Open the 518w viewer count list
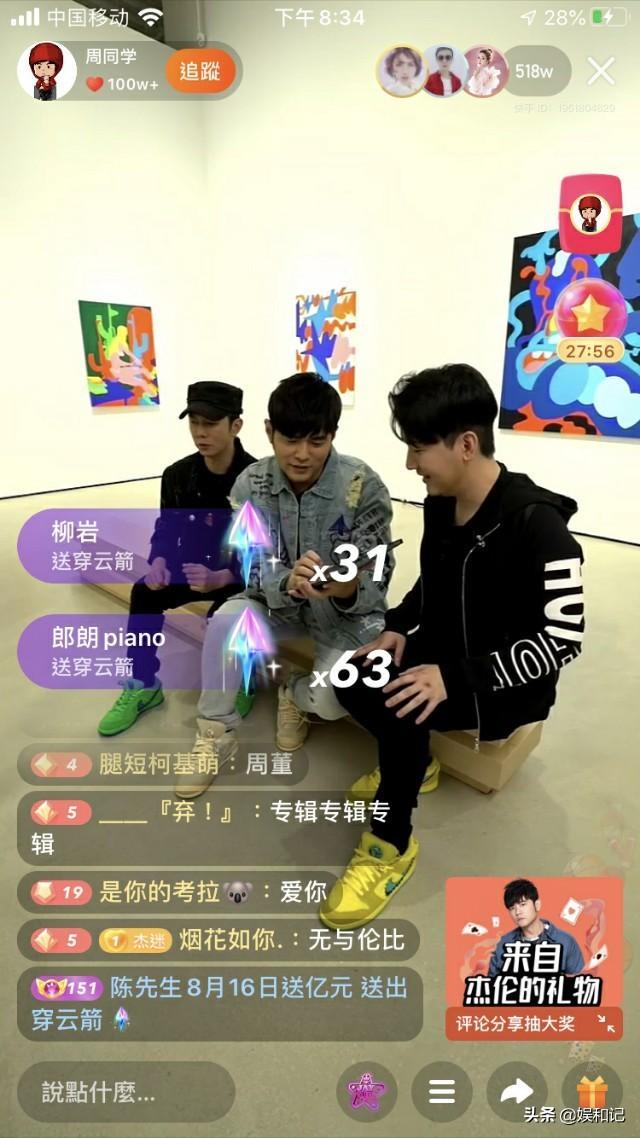Image resolution: width=640 pixels, height=1138 pixels. 534,71
